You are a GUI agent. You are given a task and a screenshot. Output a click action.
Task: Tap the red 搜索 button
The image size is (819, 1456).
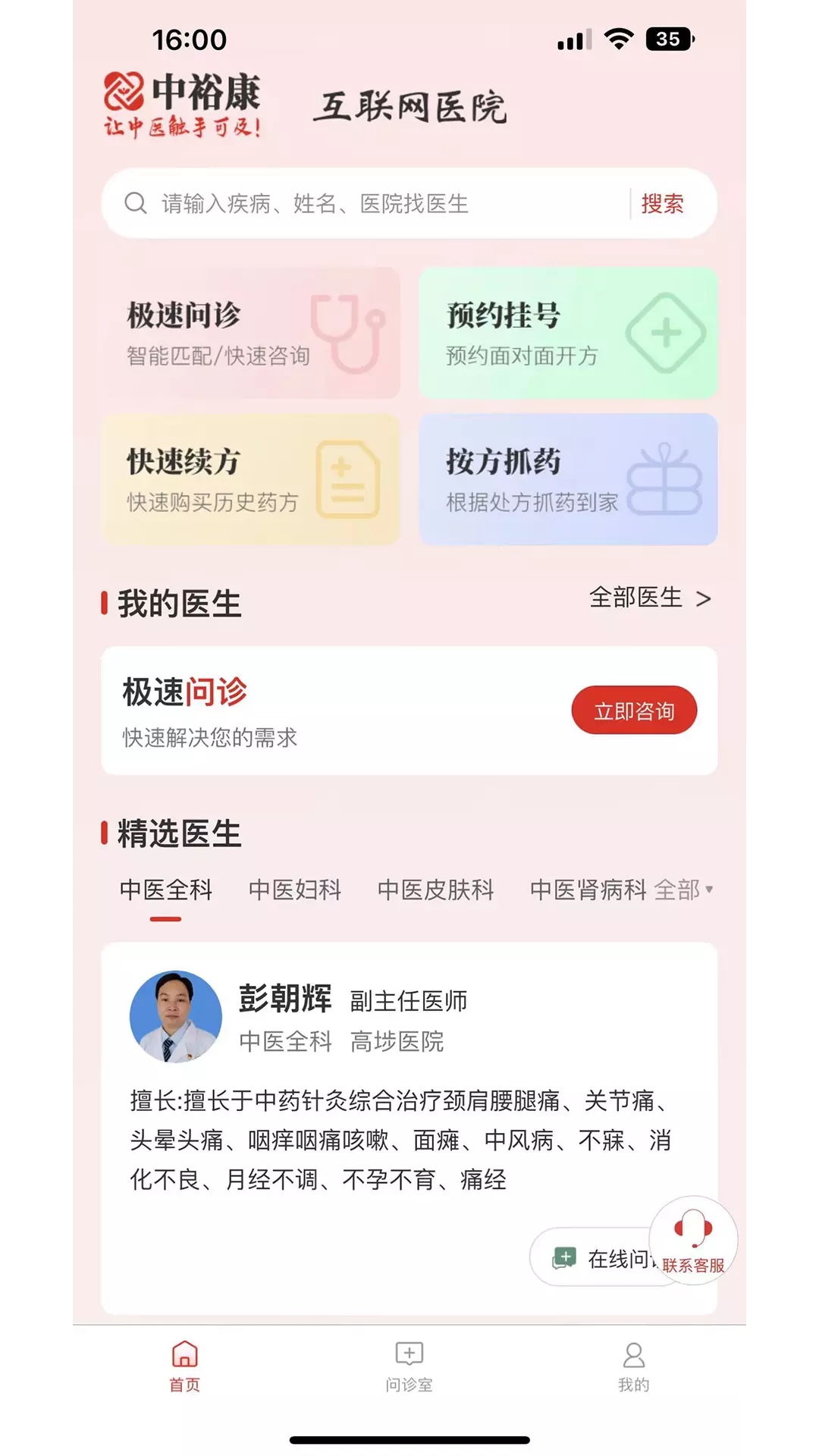point(662,203)
